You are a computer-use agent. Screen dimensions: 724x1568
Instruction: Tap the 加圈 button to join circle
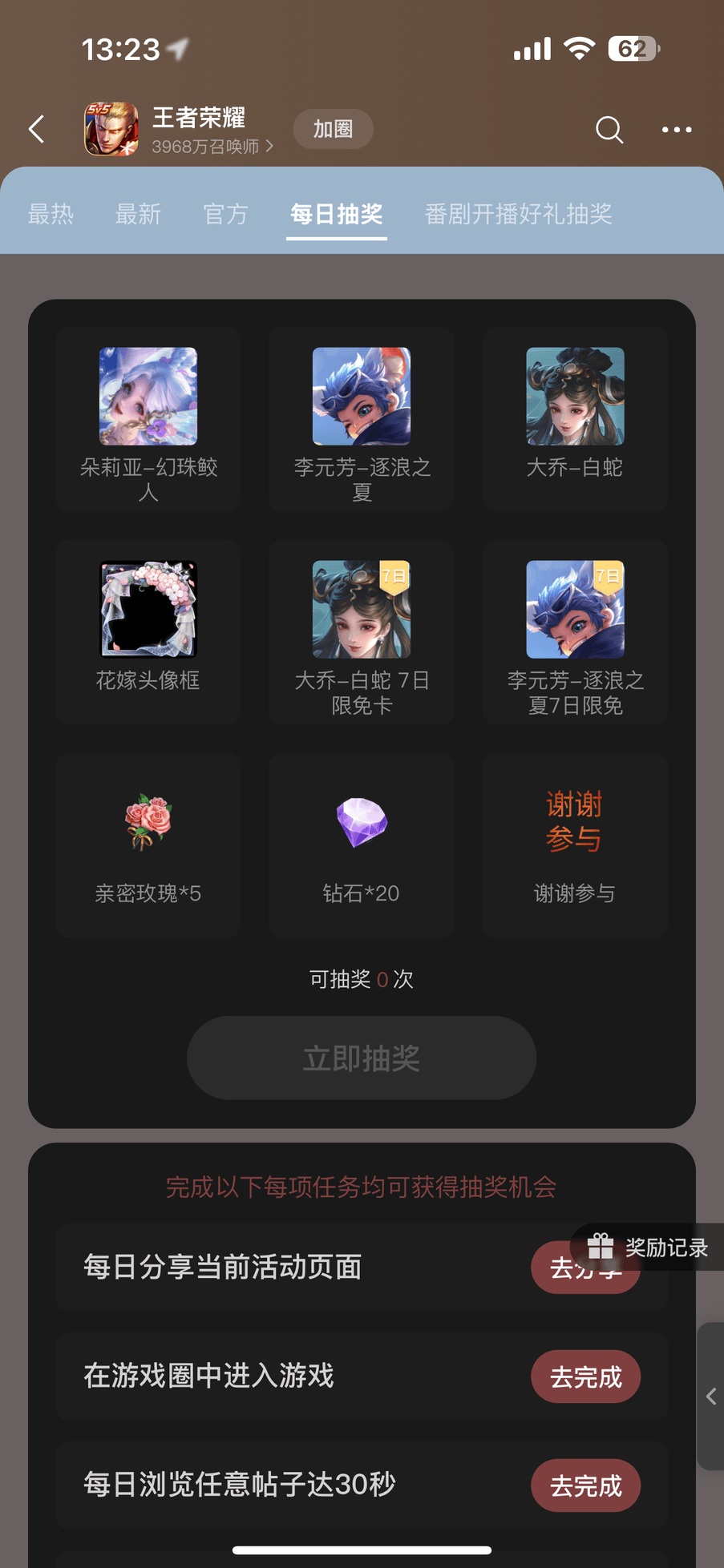tap(333, 129)
